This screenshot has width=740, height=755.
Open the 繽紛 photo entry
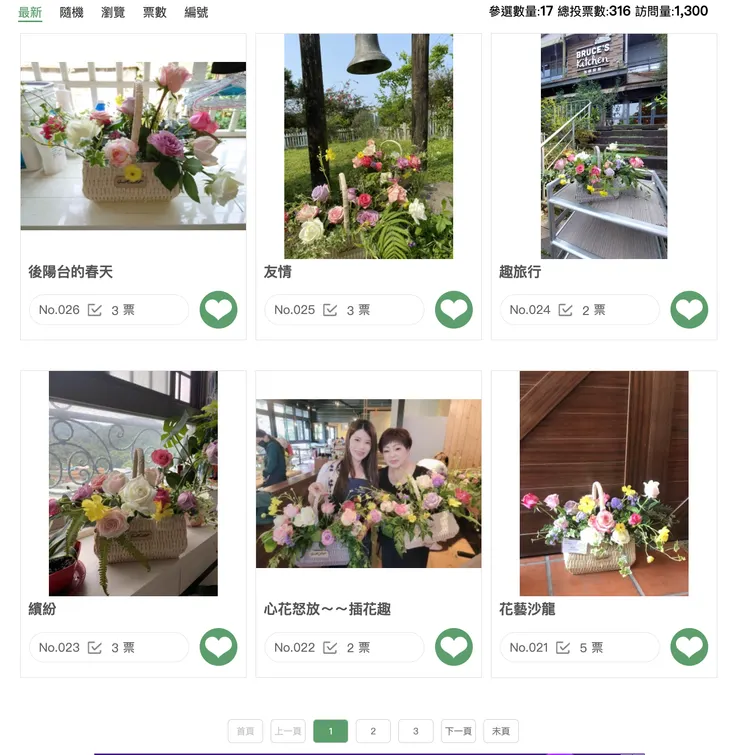(133, 483)
